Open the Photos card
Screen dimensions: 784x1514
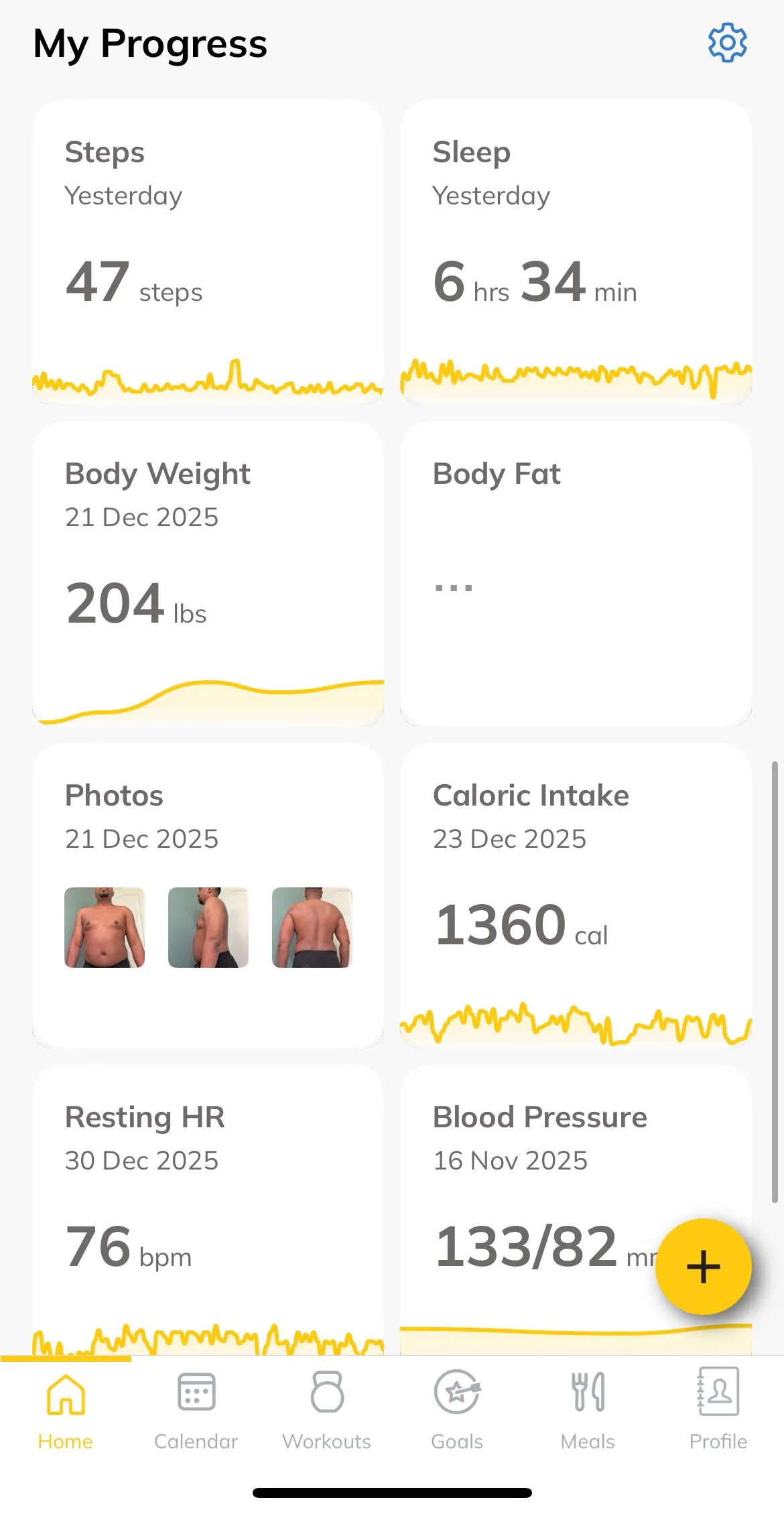pyautogui.click(x=208, y=895)
